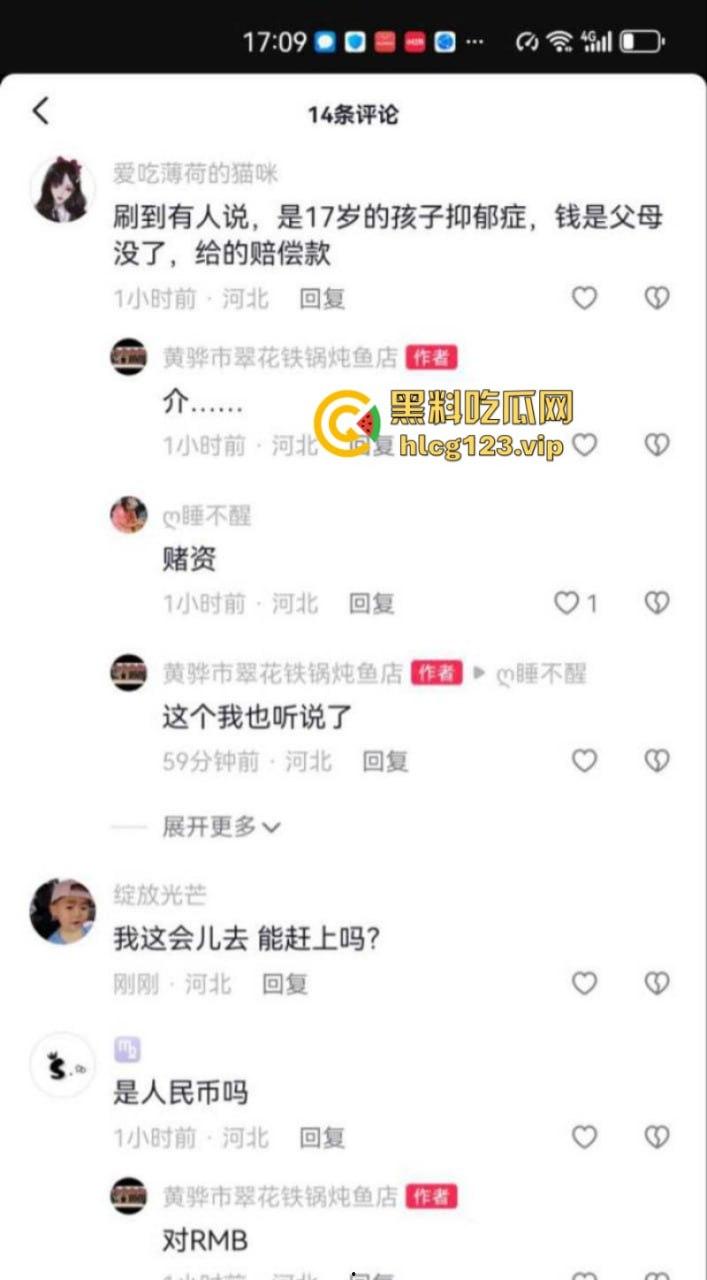Viewport: 707px width, 1280px height.
Task: Like the reply 这个我也听说了
Action: tap(584, 761)
